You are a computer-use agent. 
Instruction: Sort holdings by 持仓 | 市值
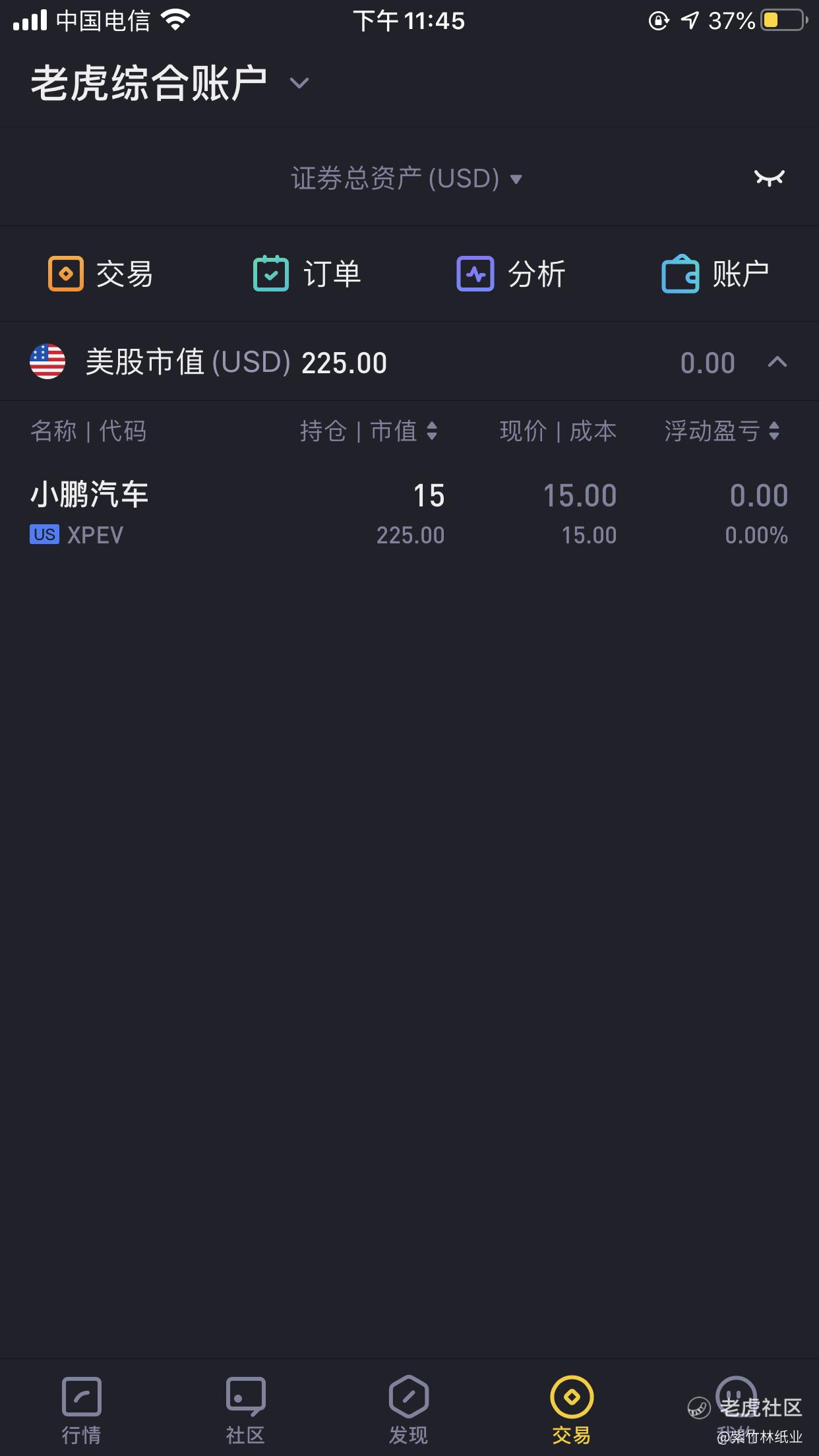(368, 431)
